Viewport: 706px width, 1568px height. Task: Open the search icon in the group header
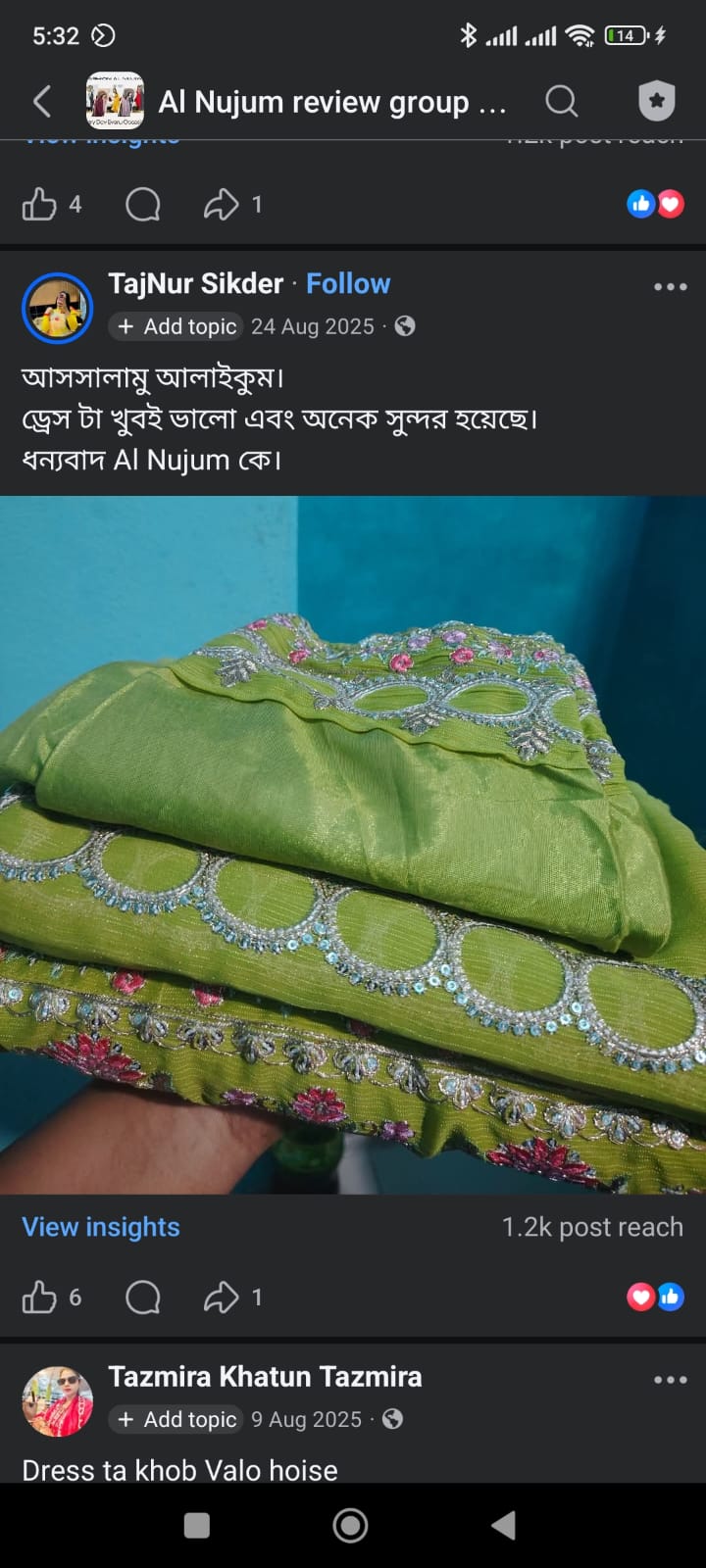[x=561, y=101]
